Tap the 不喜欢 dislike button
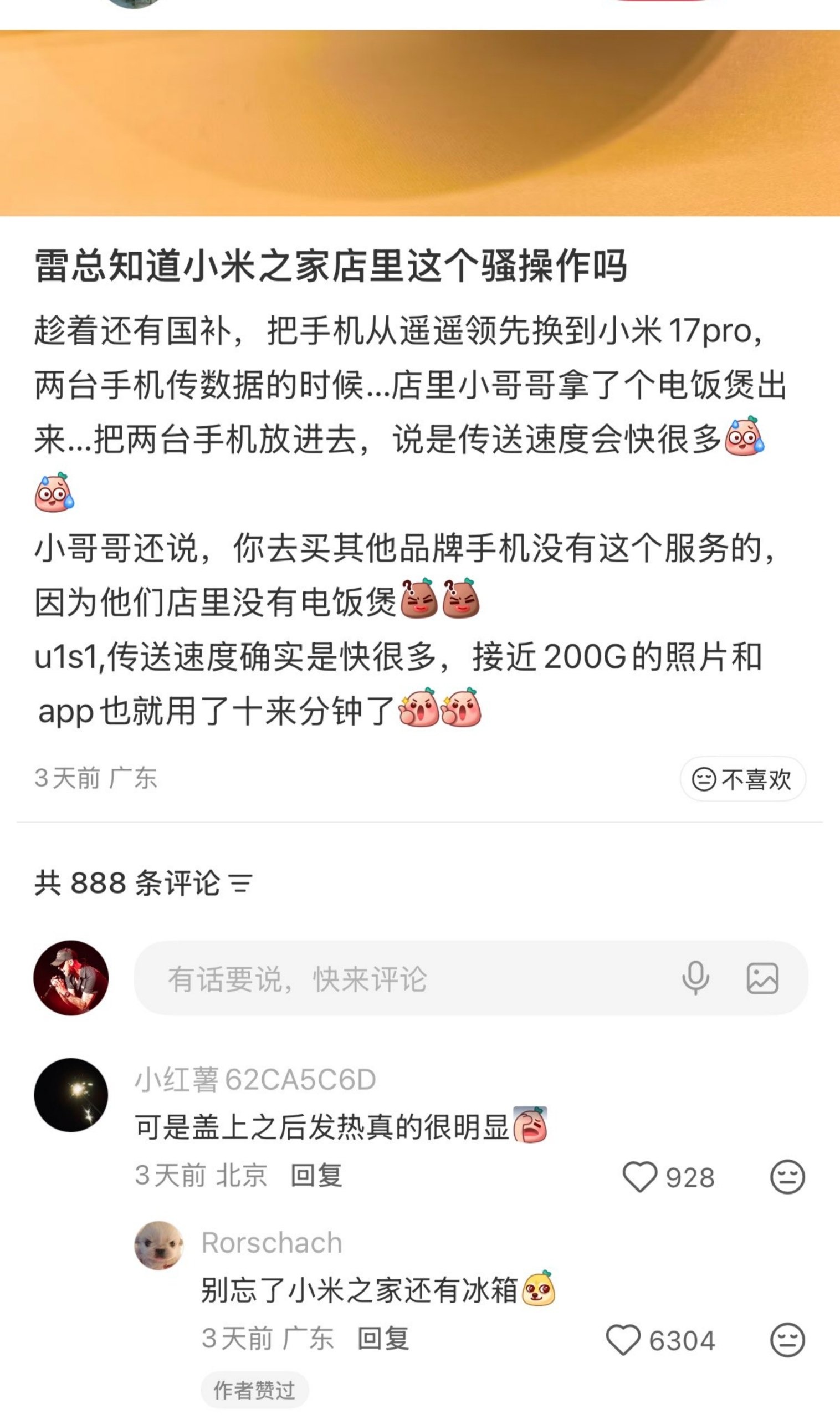The height and width of the screenshot is (1419, 840). (742, 779)
